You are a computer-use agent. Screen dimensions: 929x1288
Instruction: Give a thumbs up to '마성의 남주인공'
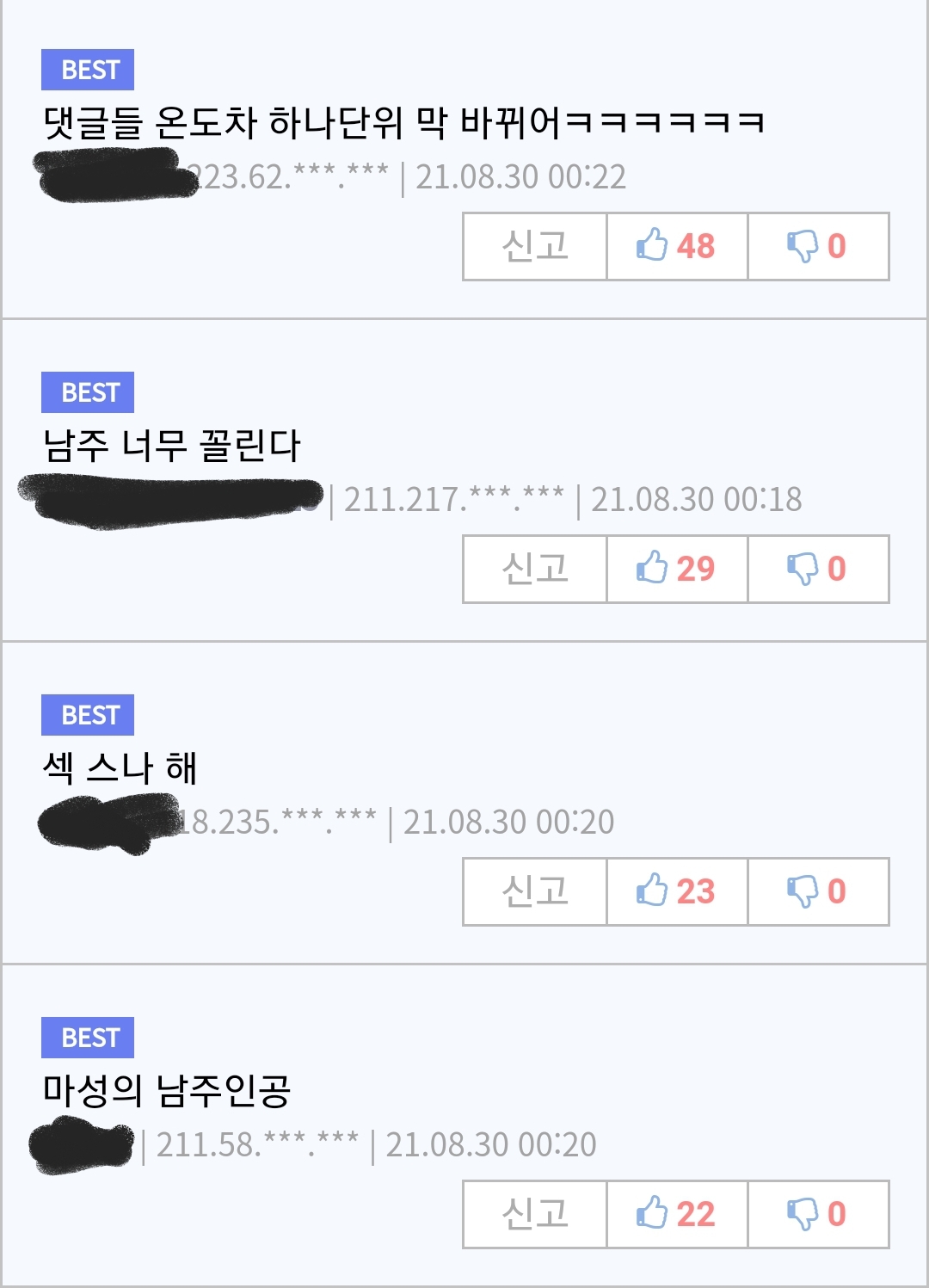676,1214
